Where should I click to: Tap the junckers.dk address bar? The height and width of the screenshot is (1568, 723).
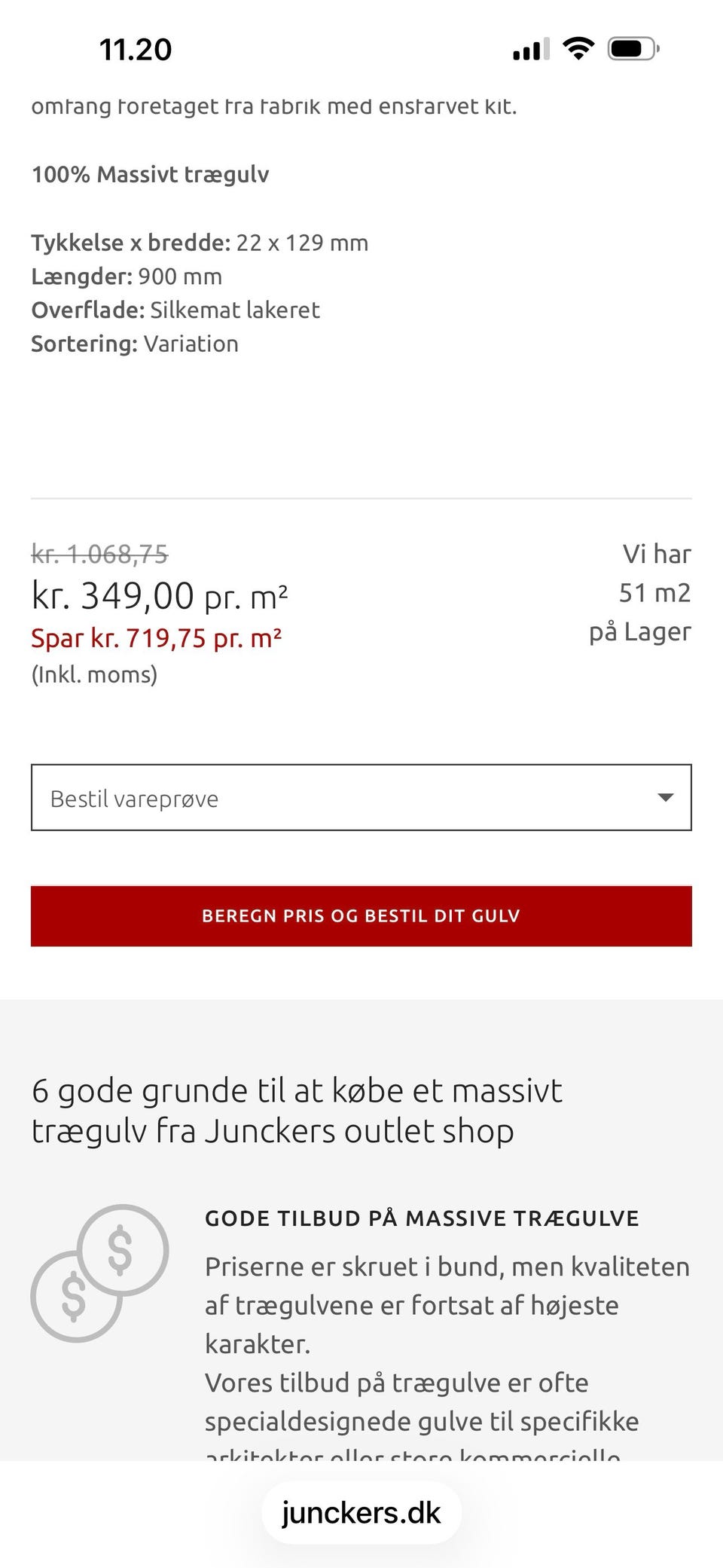tap(361, 1512)
